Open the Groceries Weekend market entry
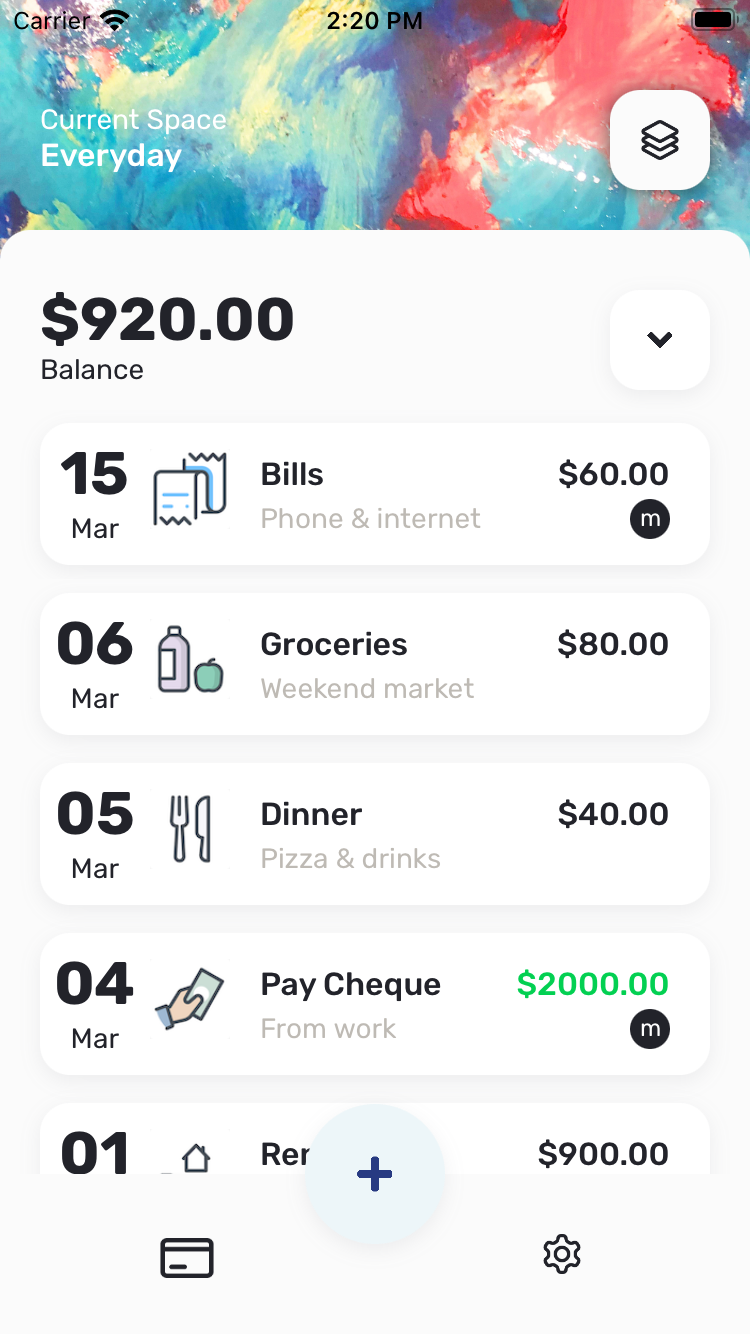 [375, 664]
